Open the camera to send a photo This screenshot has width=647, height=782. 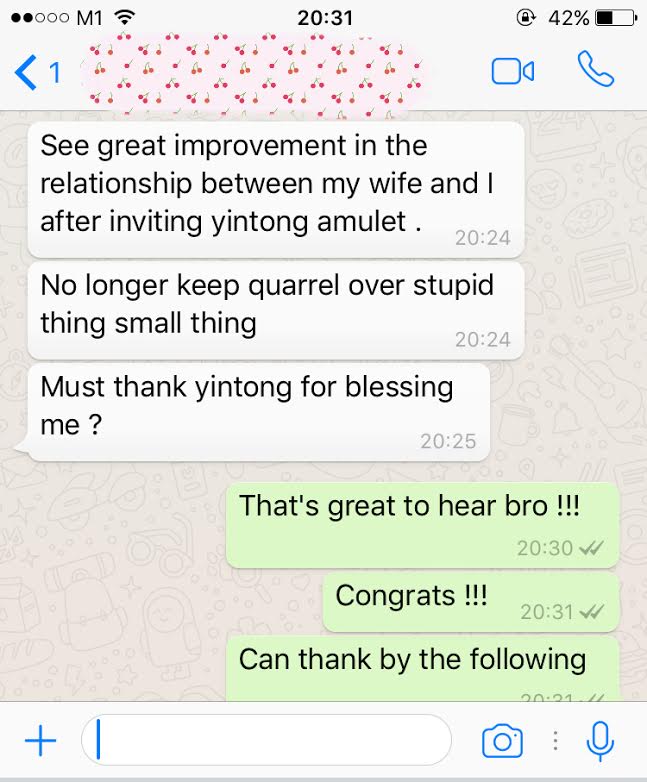(x=502, y=741)
